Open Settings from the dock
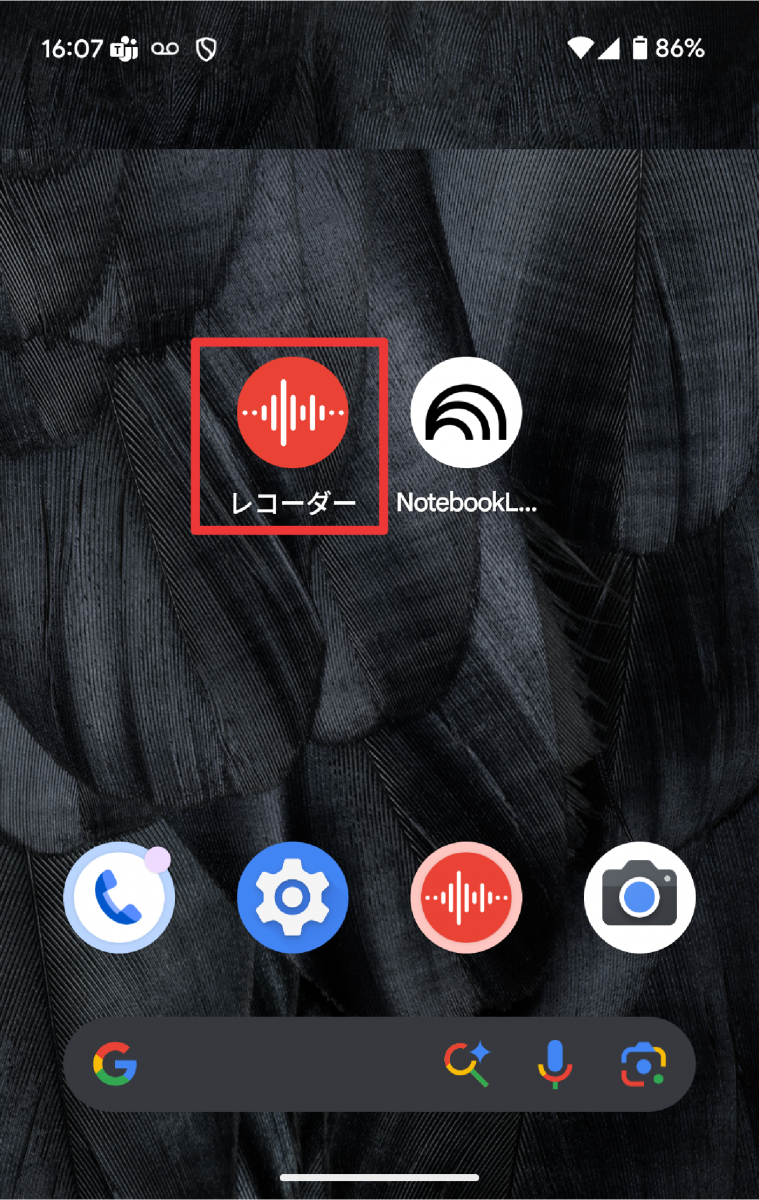This screenshot has width=759, height=1200. [293, 897]
